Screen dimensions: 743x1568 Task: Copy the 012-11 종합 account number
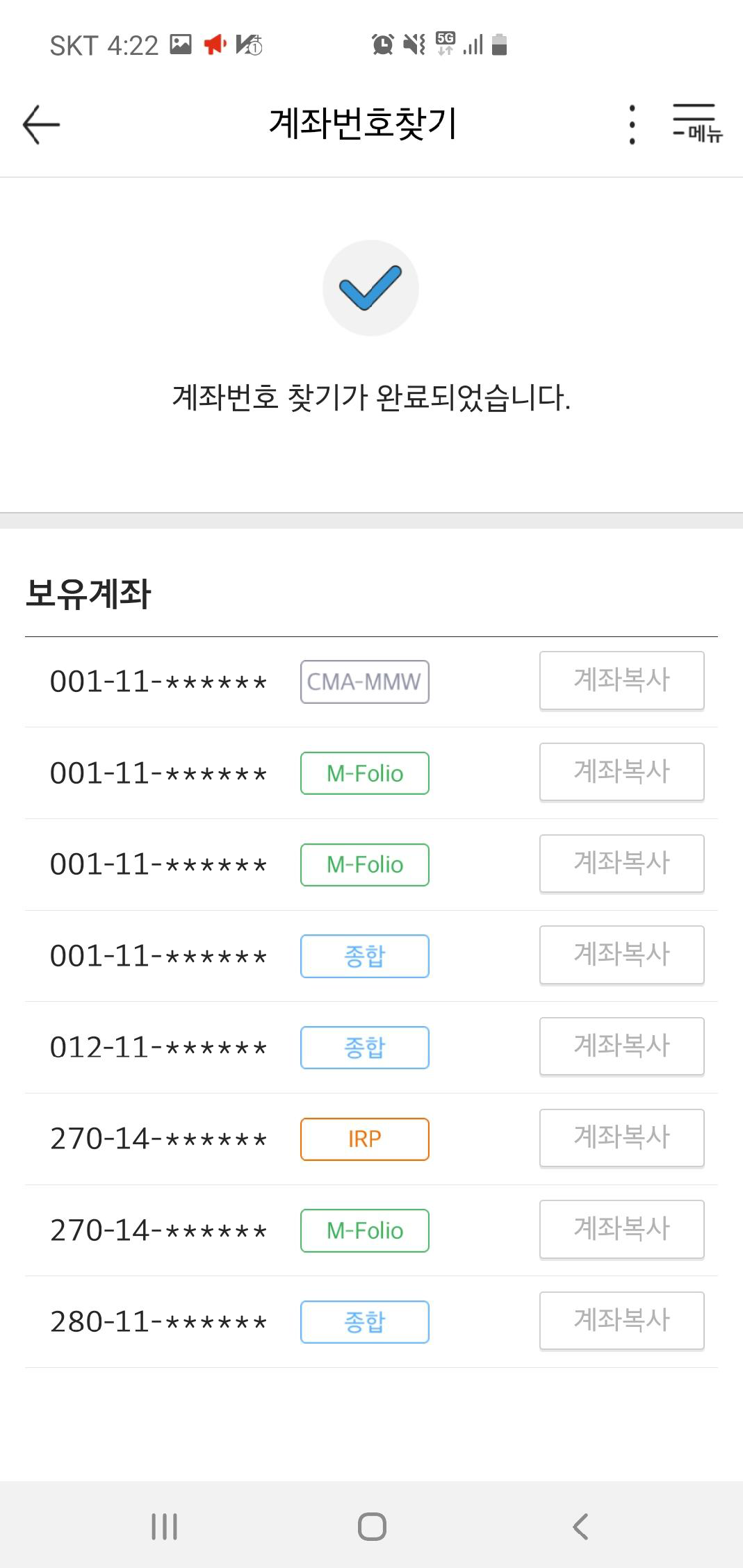(x=622, y=1046)
